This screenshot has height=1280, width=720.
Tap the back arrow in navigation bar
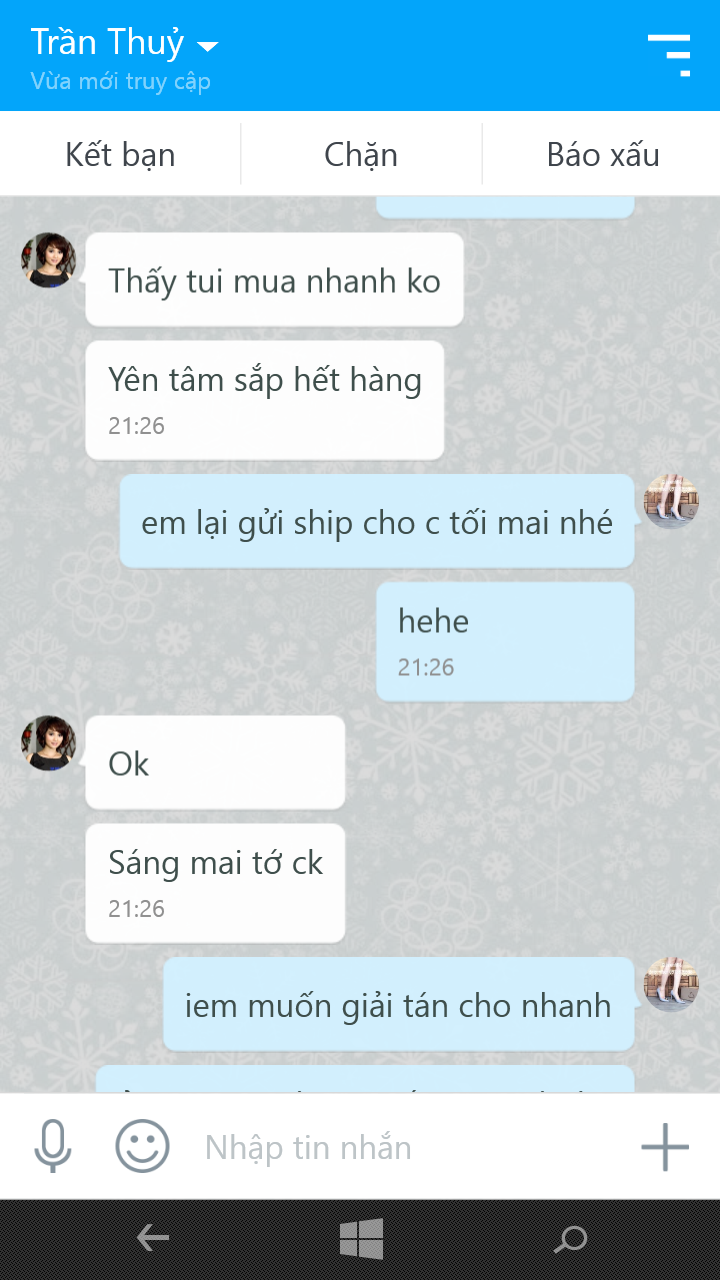tap(152, 1237)
